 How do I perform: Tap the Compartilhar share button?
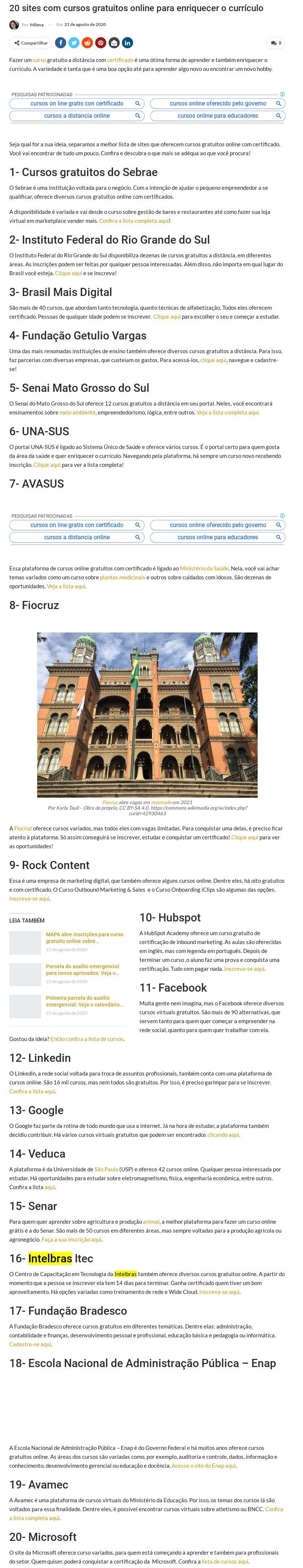31,43
